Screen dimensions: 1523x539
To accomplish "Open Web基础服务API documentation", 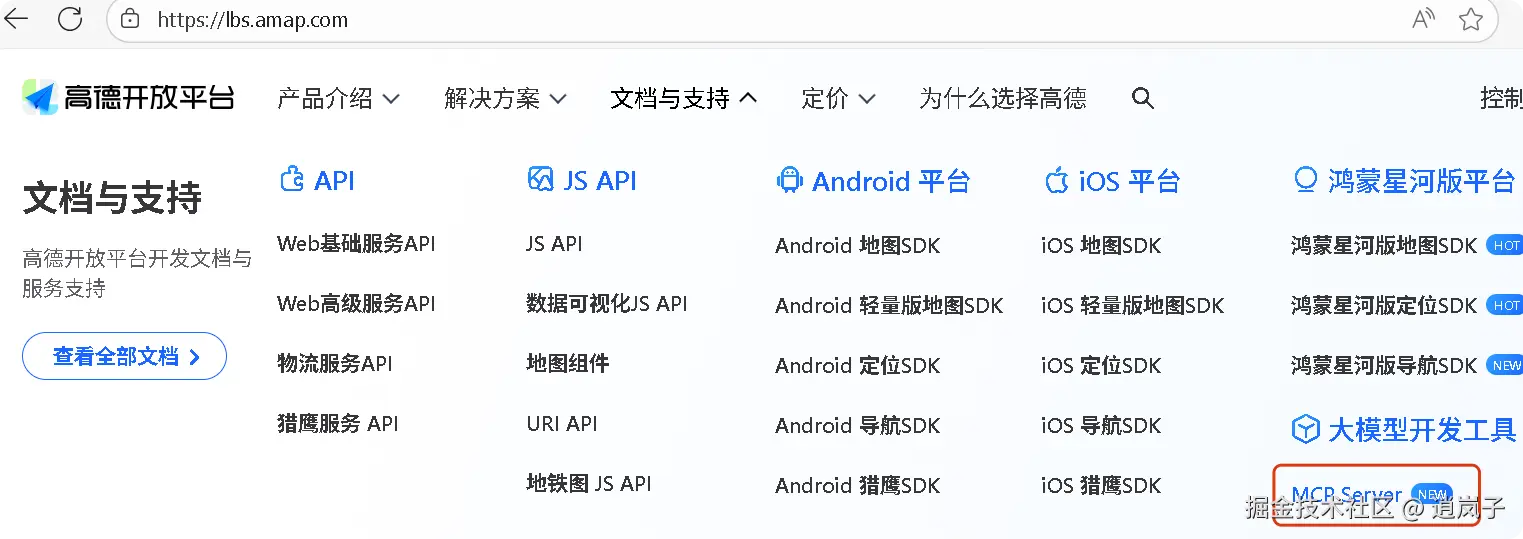I will (x=356, y=244).
